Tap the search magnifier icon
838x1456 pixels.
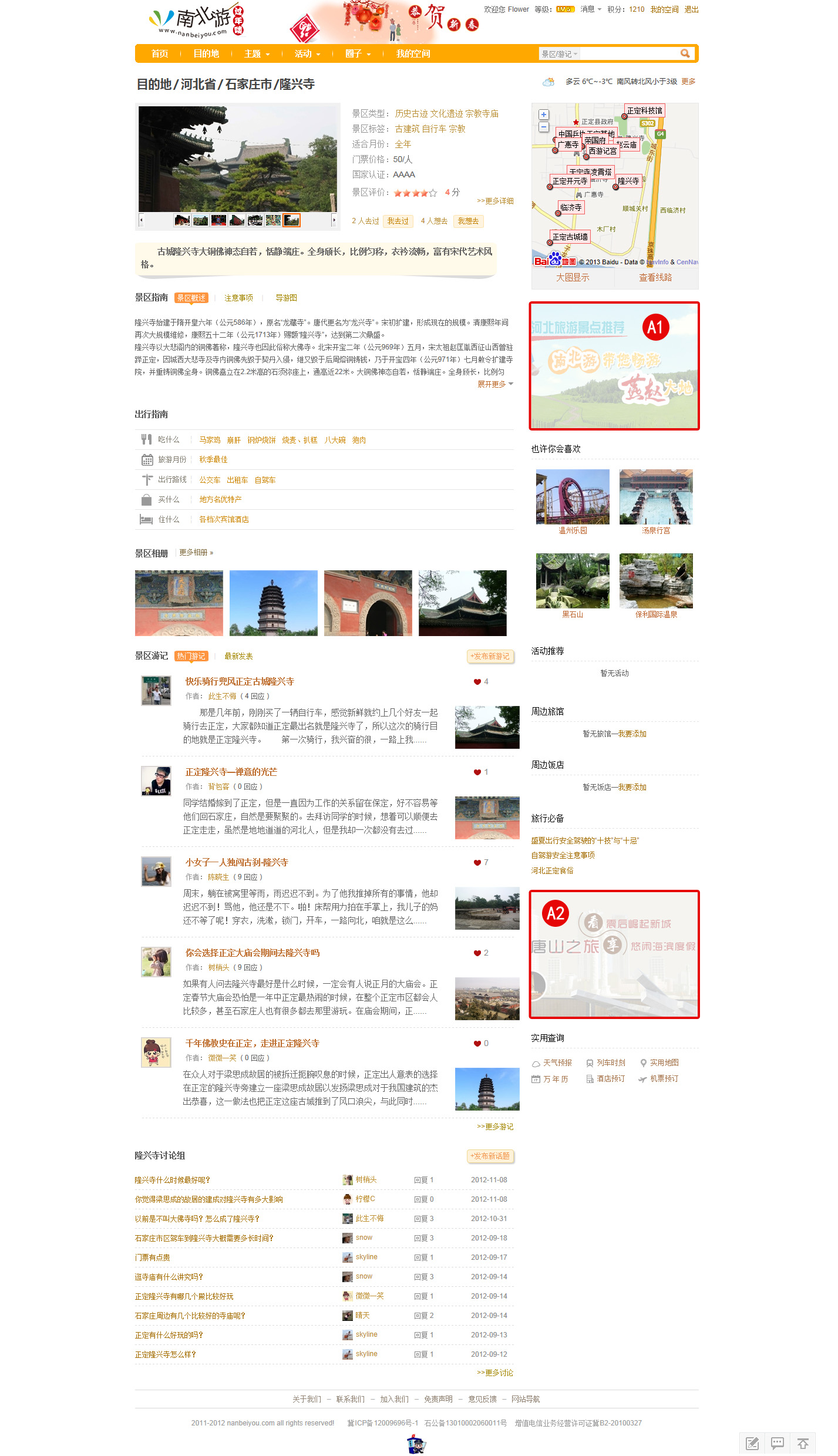click(685, 53)
